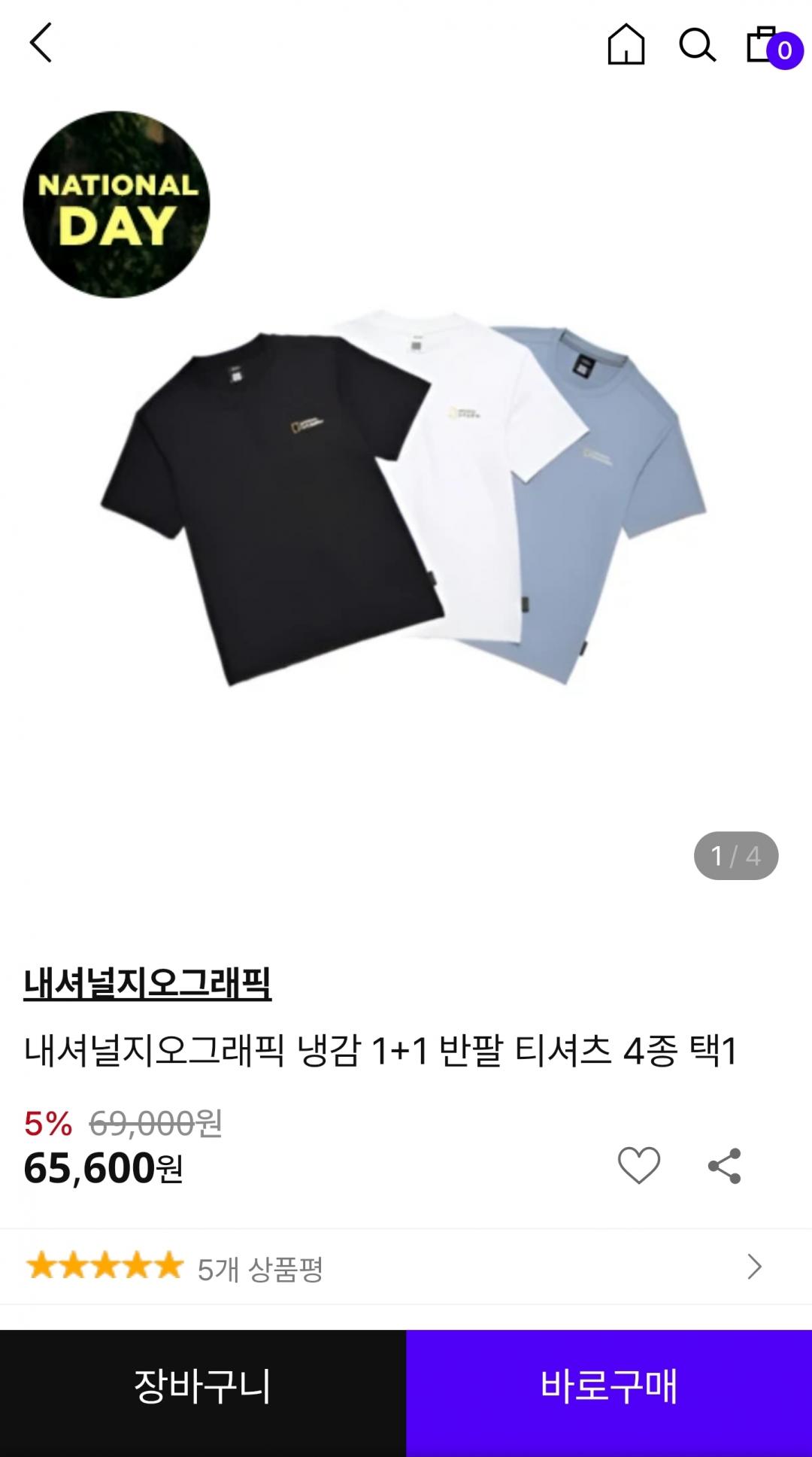This screenshot has height=1457, width=812.
Task: Share this product
Action: [725, 1166]
